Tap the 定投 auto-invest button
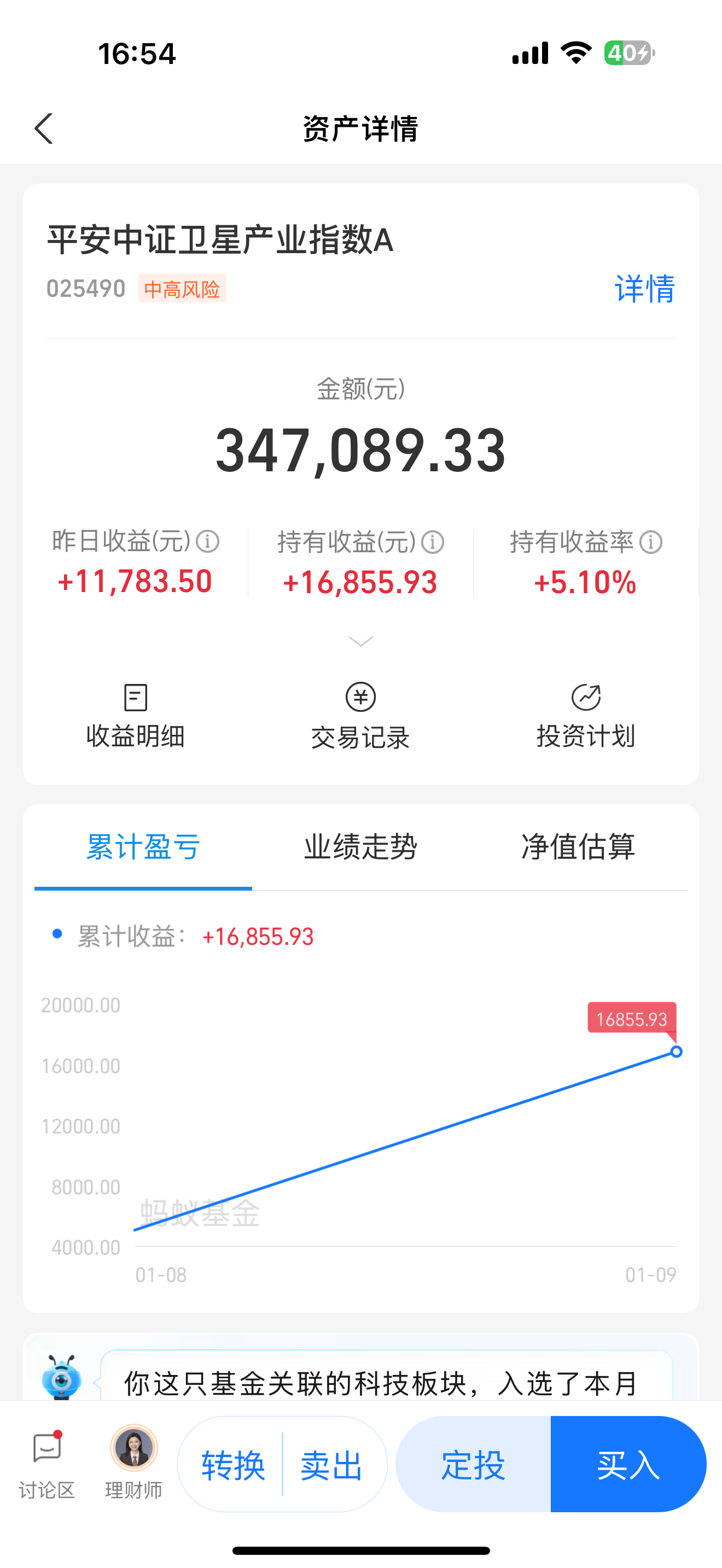 473,1464
